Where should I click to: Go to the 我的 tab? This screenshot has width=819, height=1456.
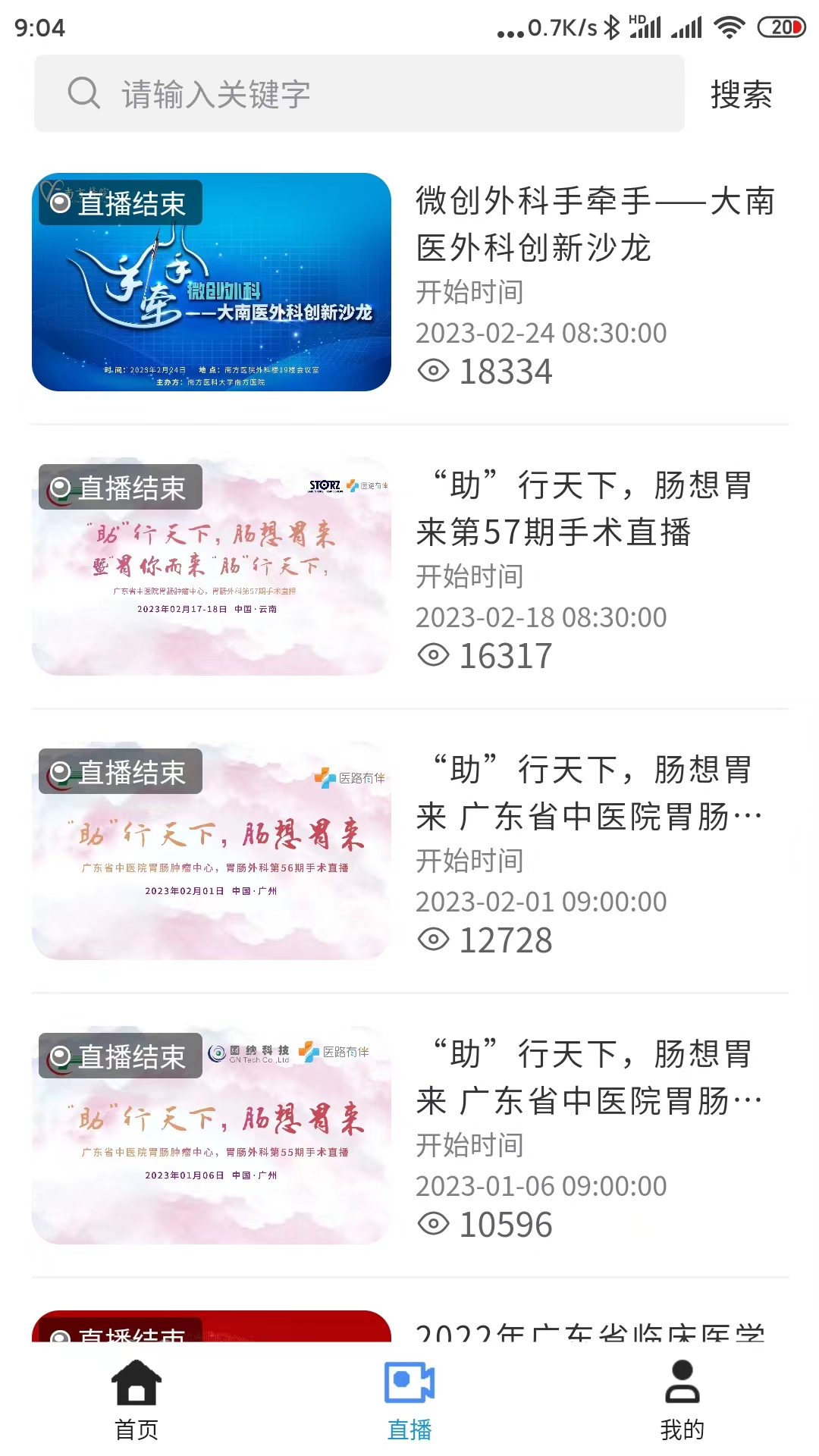tap(682, 1401)
